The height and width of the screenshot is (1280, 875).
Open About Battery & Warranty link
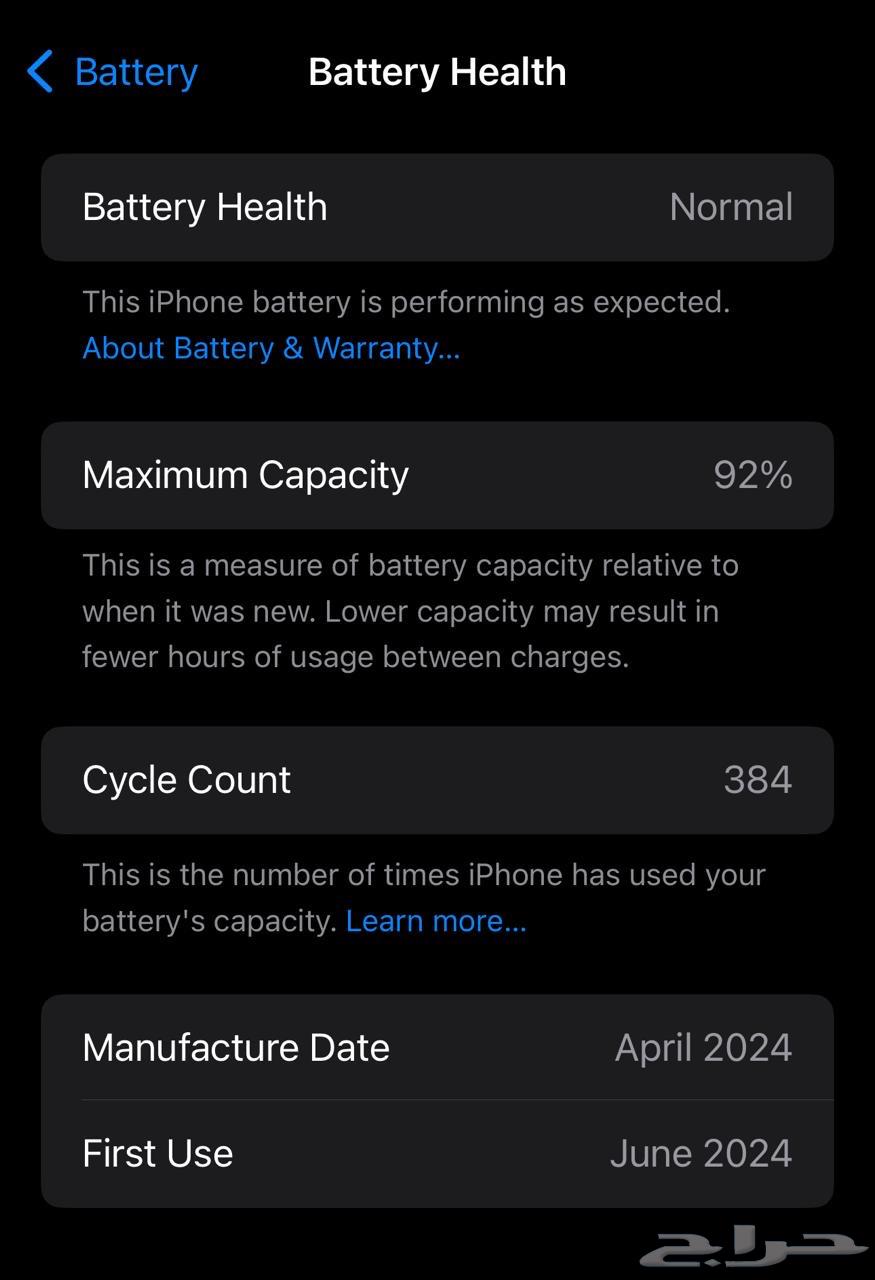270,348
